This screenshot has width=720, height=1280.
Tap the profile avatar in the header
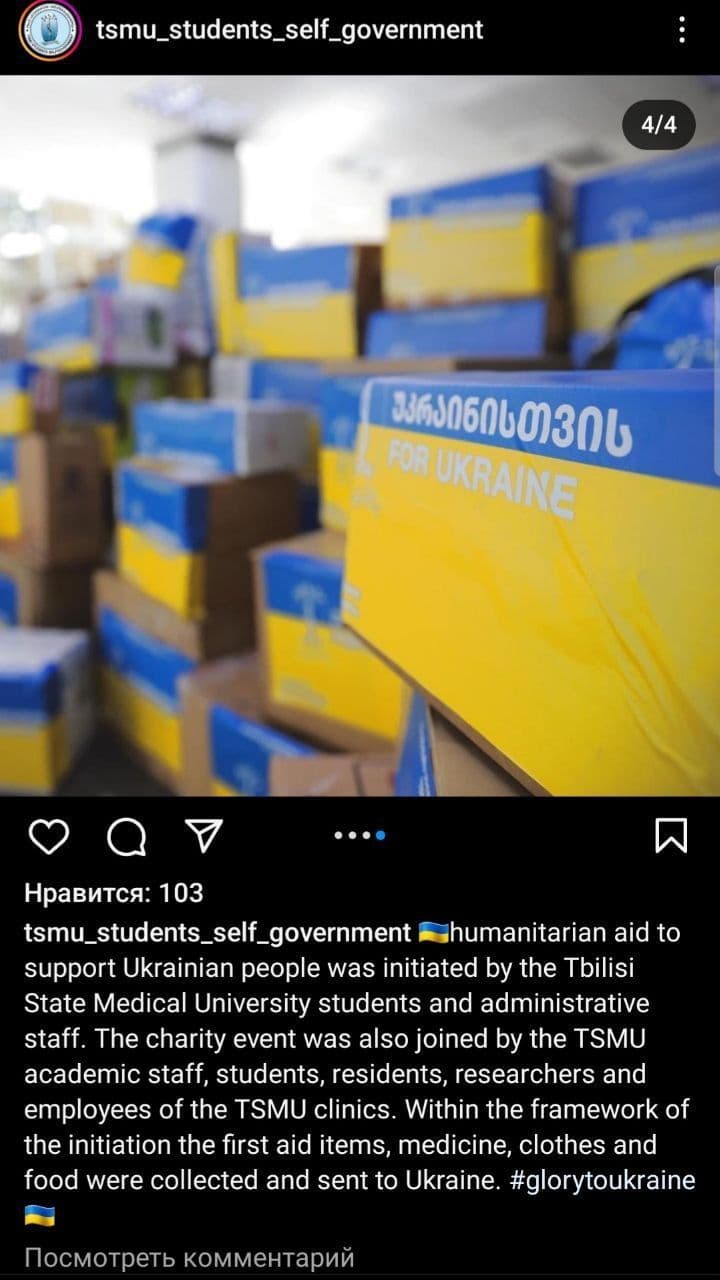coord(48,32)
